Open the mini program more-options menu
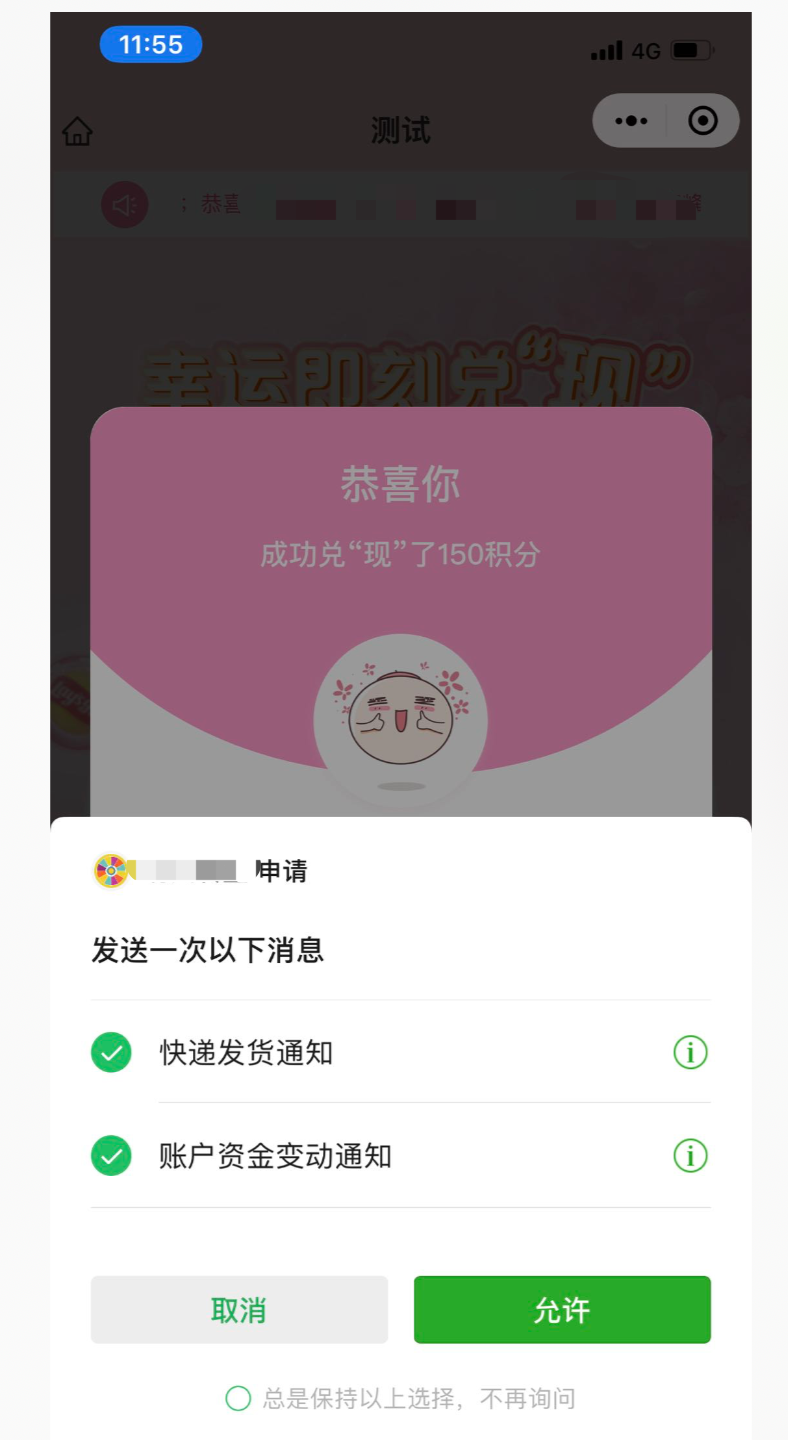 tap(631, 121)
